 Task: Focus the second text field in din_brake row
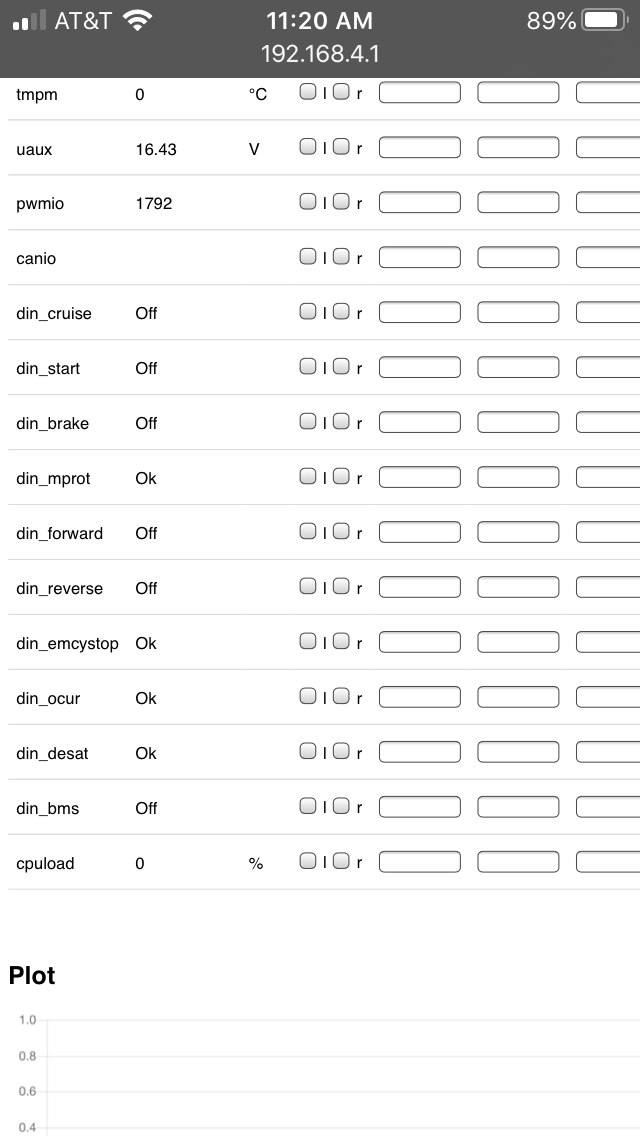[518, 423]
